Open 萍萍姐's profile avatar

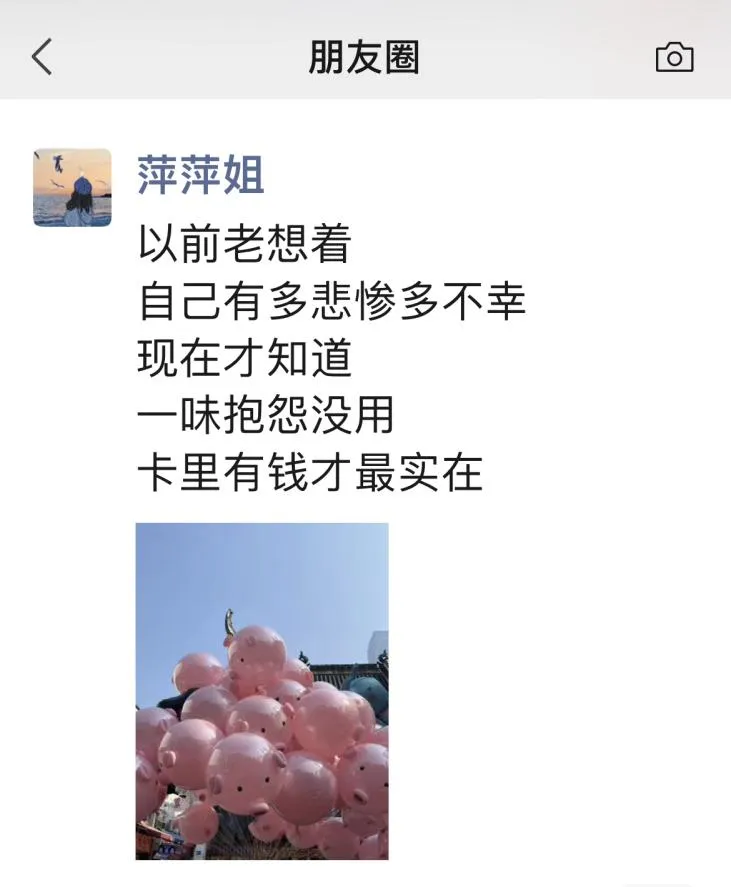pos(72,187)
